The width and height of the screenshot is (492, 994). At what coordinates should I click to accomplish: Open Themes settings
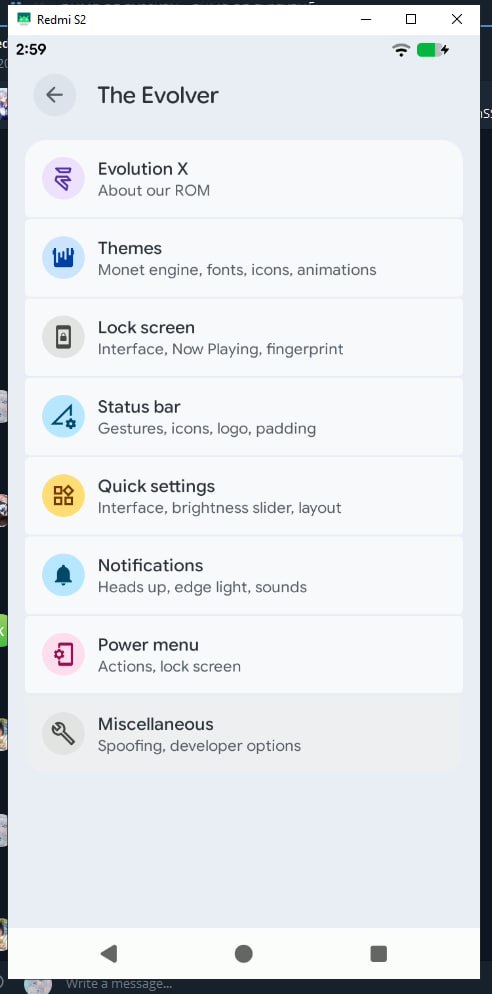click(243, 258)
